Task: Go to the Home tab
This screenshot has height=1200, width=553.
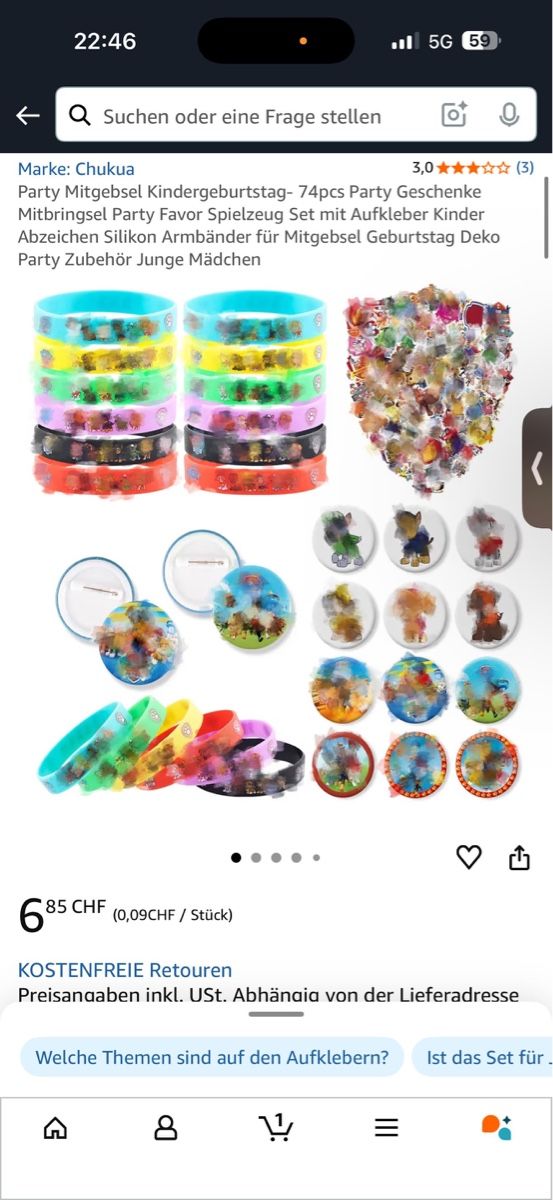Action: [56, 1128]
